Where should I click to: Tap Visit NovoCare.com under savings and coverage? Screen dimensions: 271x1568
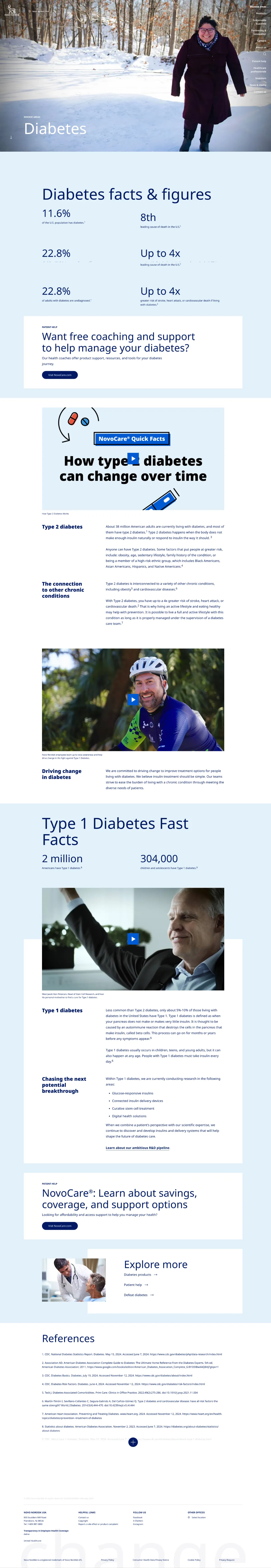click(x=60, y=1226)
